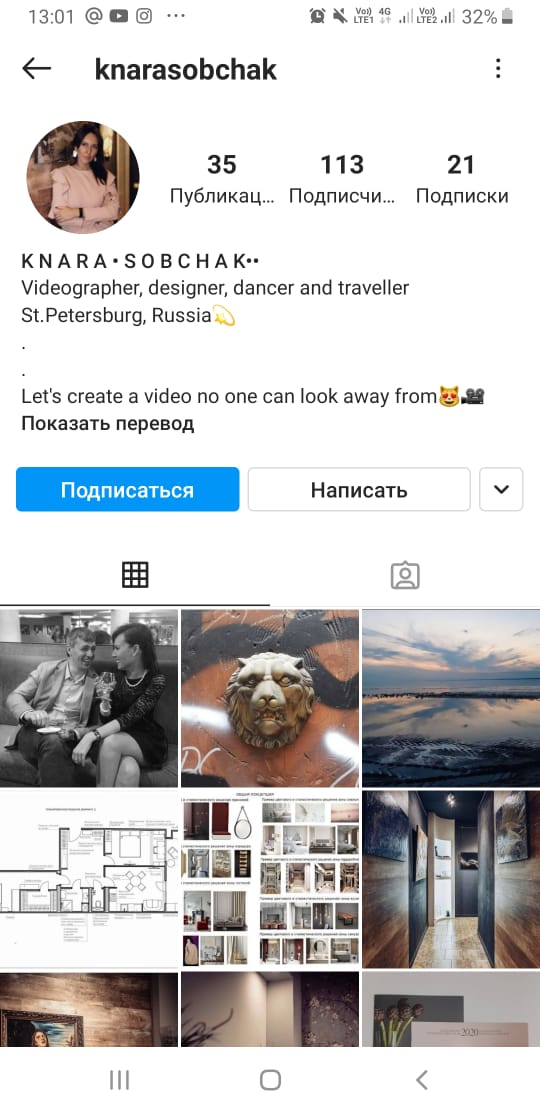The width and height of the screenshot is (540, 1110).
Task: Open the floor plan drawing post
Action: 88,879
